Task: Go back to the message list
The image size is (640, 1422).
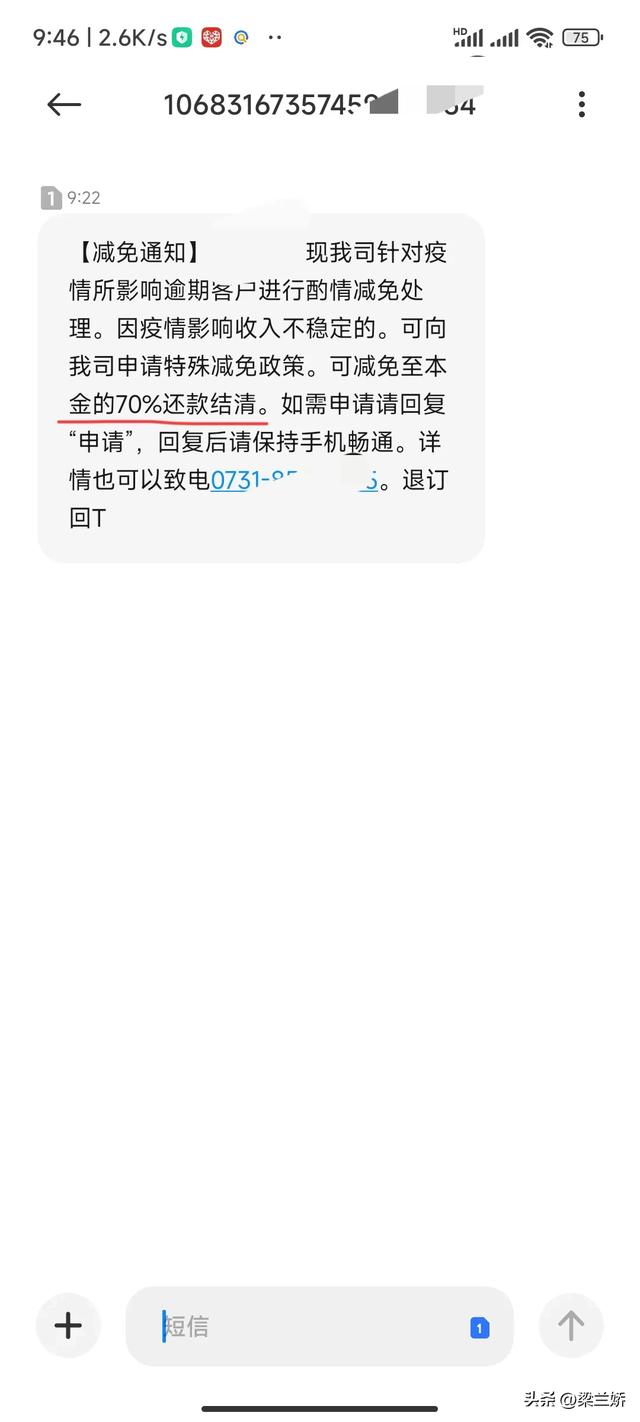Action: tap(64, 104)
